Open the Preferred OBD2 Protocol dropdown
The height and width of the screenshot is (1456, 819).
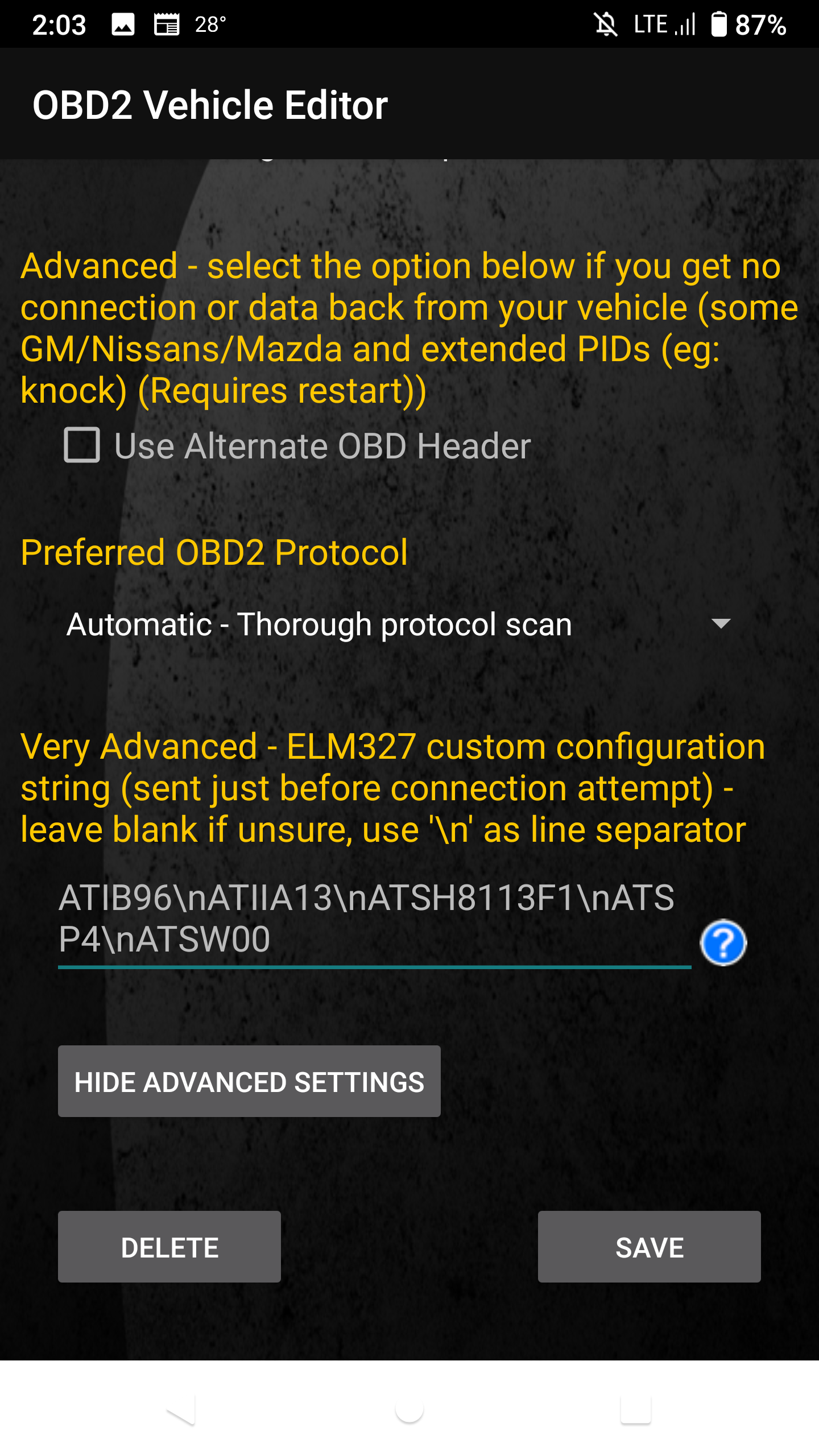(398, 624)
